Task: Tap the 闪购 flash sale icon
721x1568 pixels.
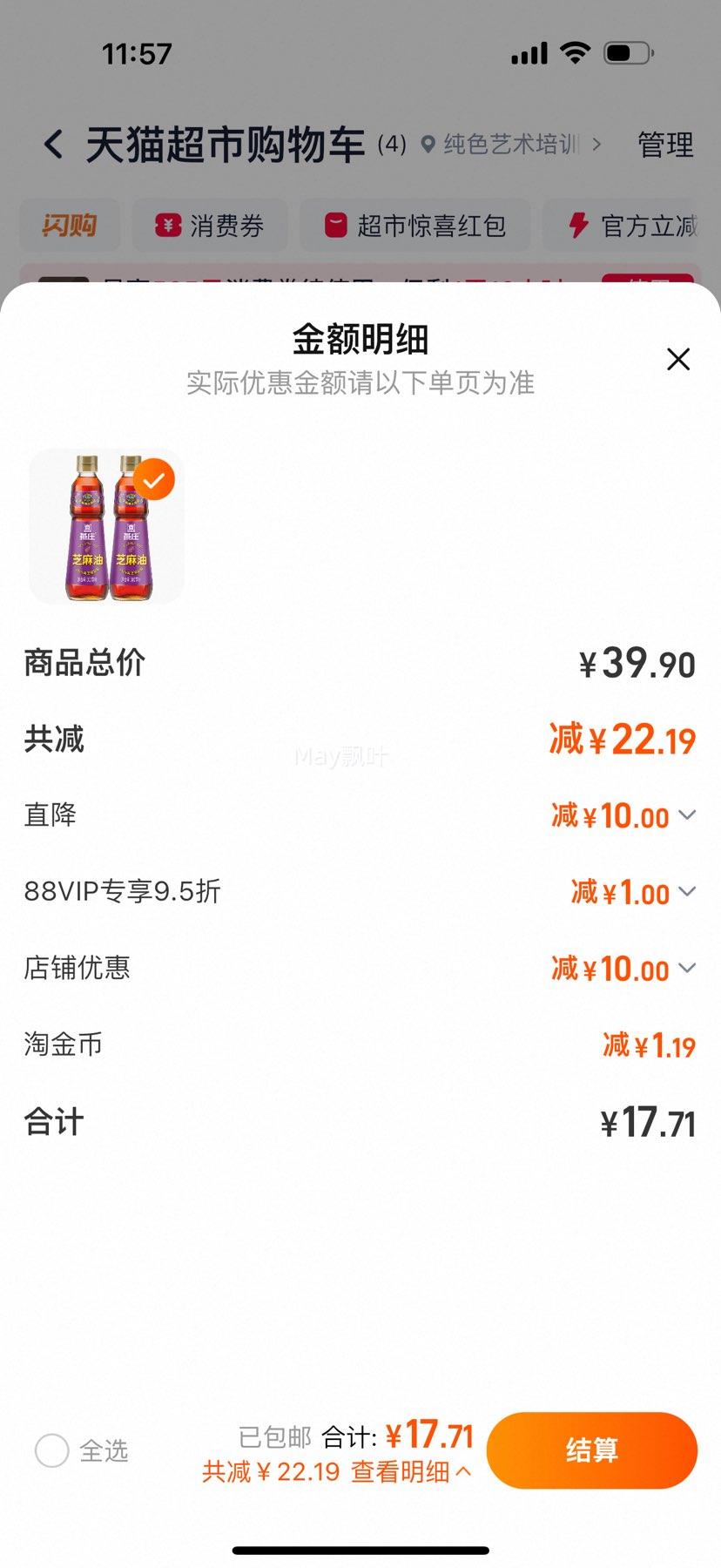Action: (x=70, y=225)
